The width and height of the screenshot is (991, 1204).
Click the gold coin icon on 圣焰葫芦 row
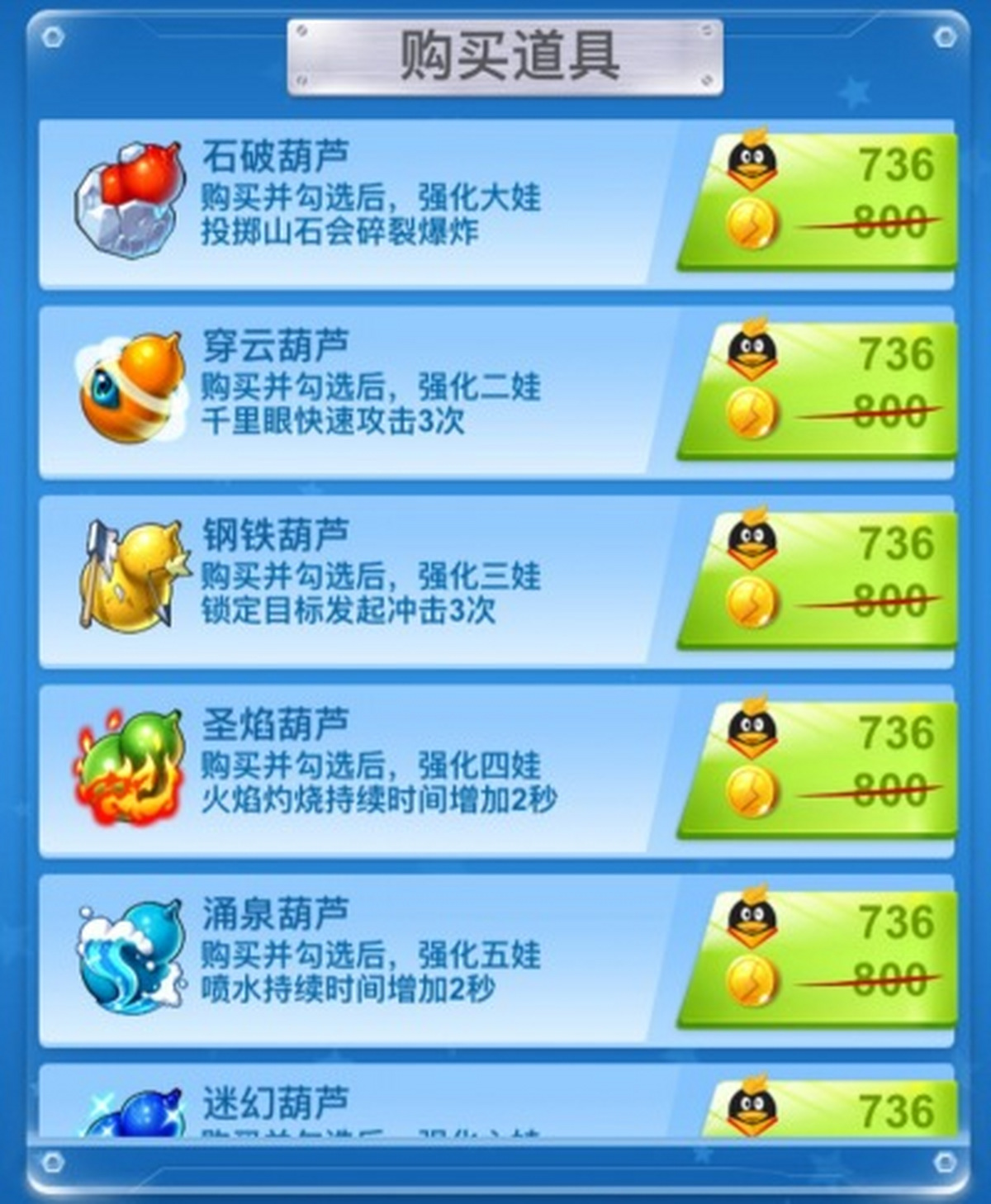(754, 789)
